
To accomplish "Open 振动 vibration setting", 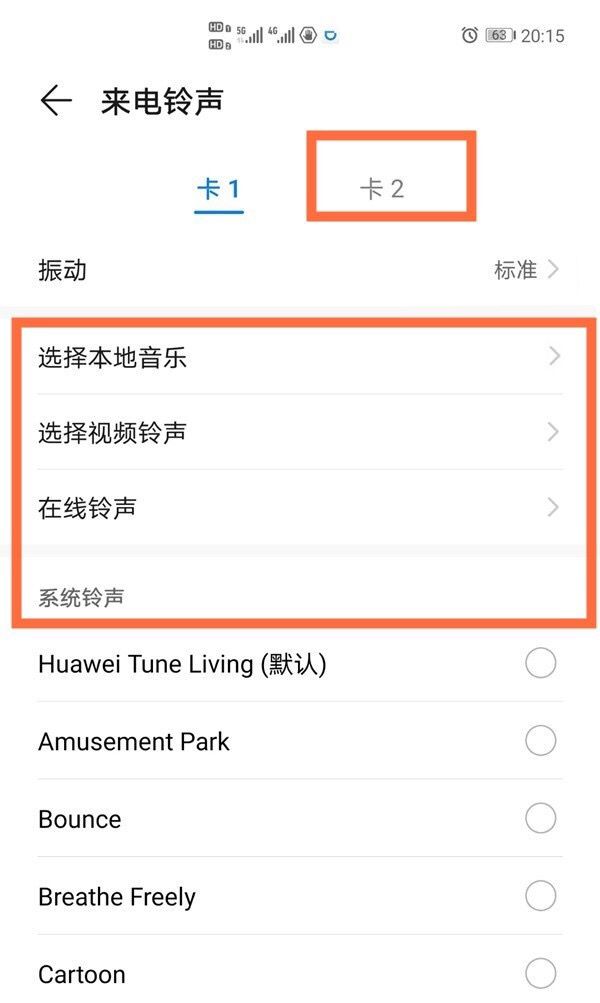I will (298, 270).
